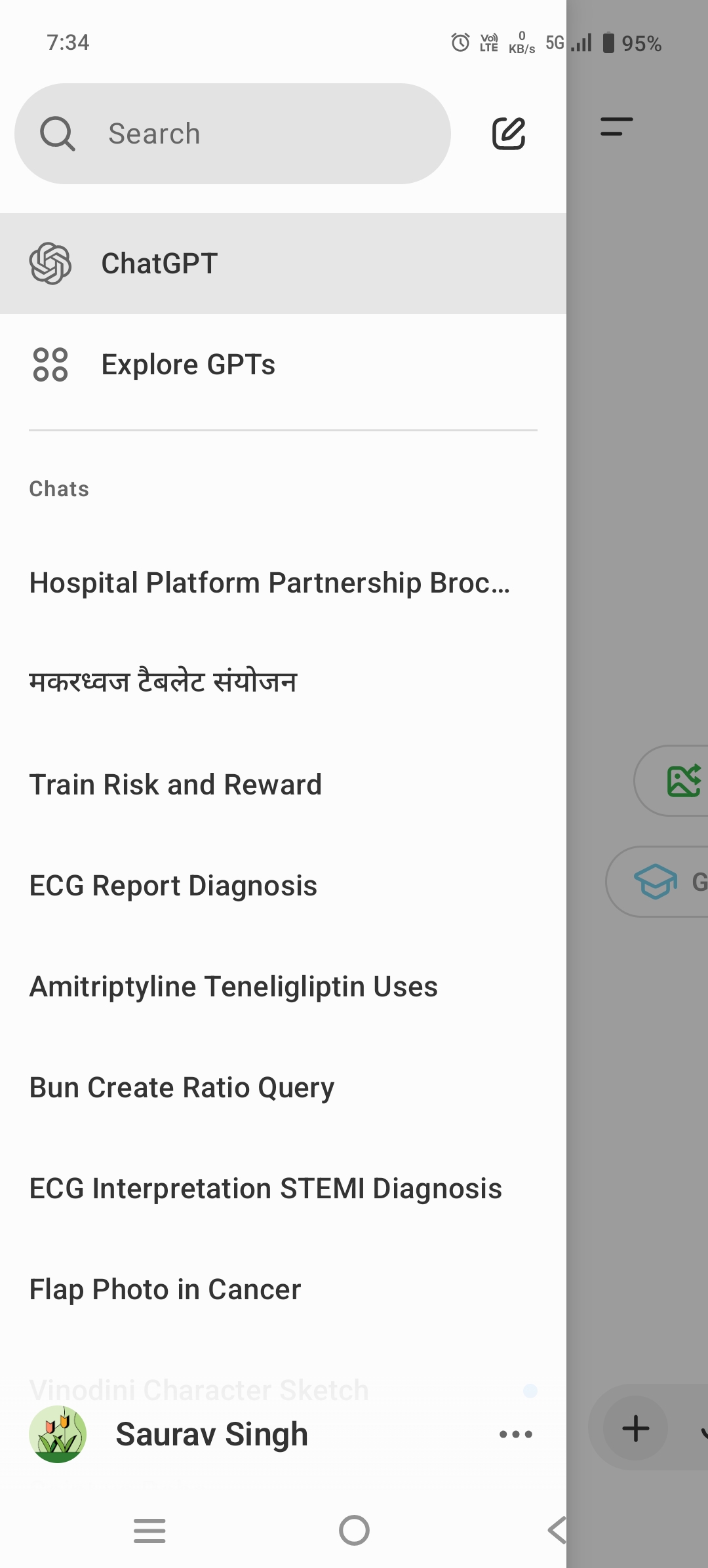The image size is (708, 1568).
Task: Select the ChatGPT menu item
Action: point(282,264)
